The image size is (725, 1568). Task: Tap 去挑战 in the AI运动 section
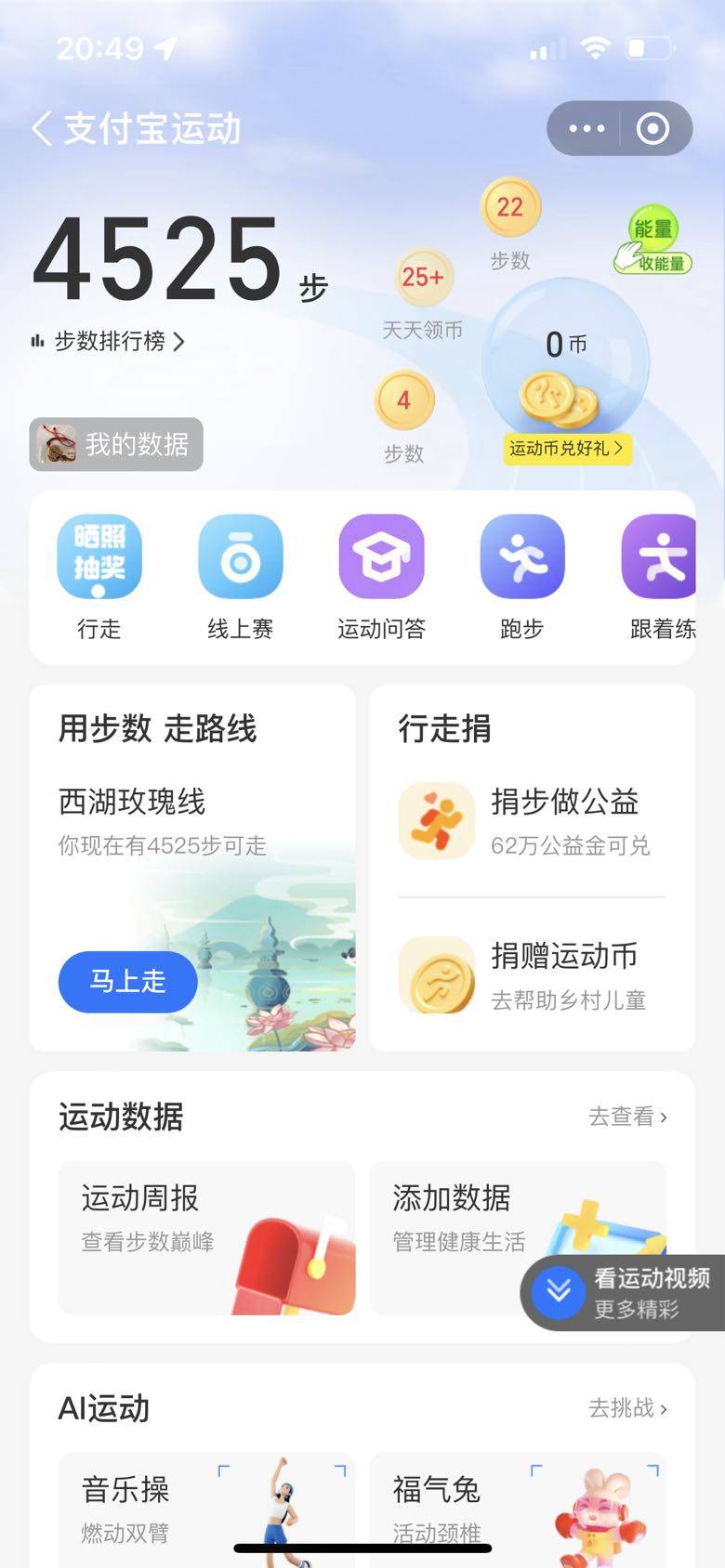tap(627, 1408)
